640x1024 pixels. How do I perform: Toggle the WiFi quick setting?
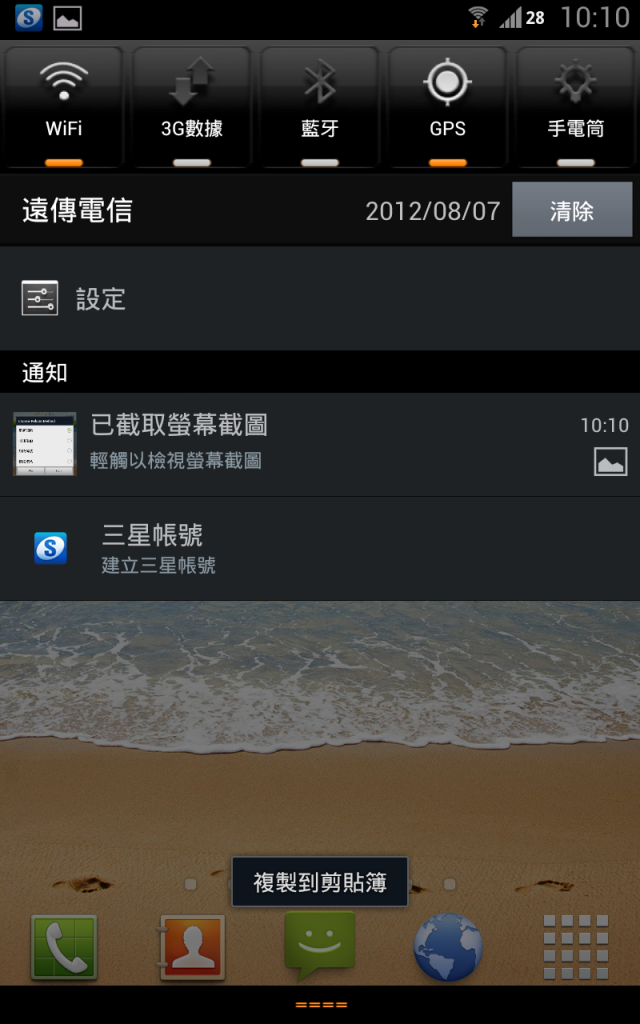[x=64, y=106]
